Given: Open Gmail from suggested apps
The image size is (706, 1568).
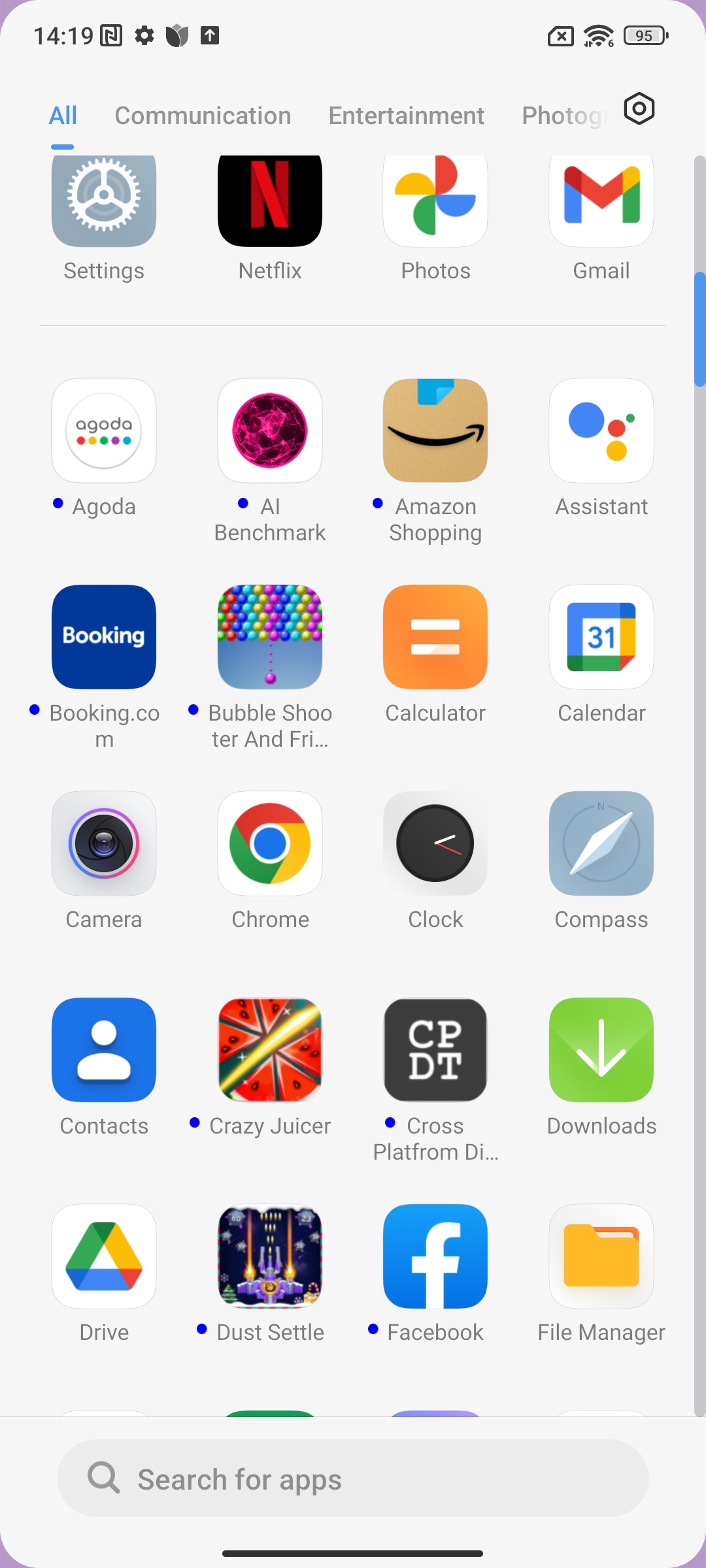Looking at the screenshot, I should coord(601,201).
